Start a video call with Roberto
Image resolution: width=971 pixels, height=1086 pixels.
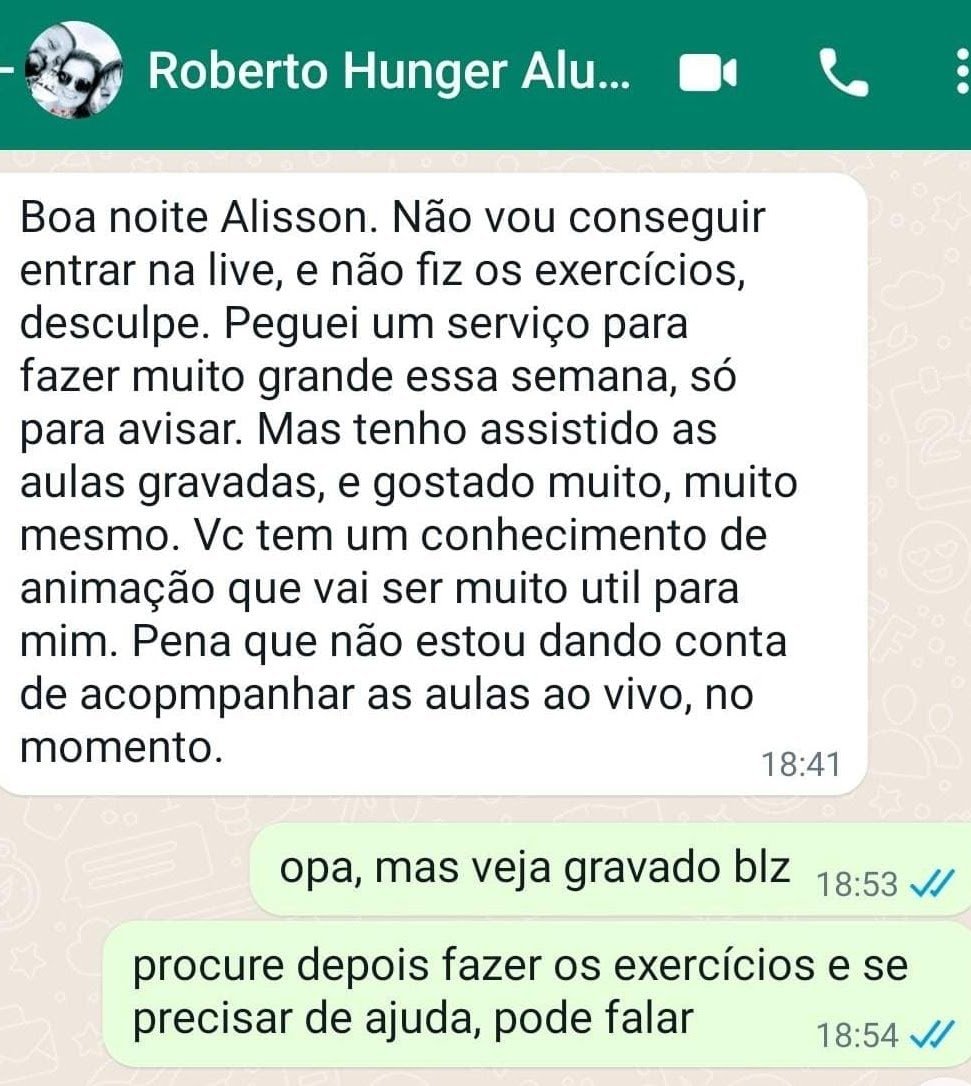tap(708, 74)
